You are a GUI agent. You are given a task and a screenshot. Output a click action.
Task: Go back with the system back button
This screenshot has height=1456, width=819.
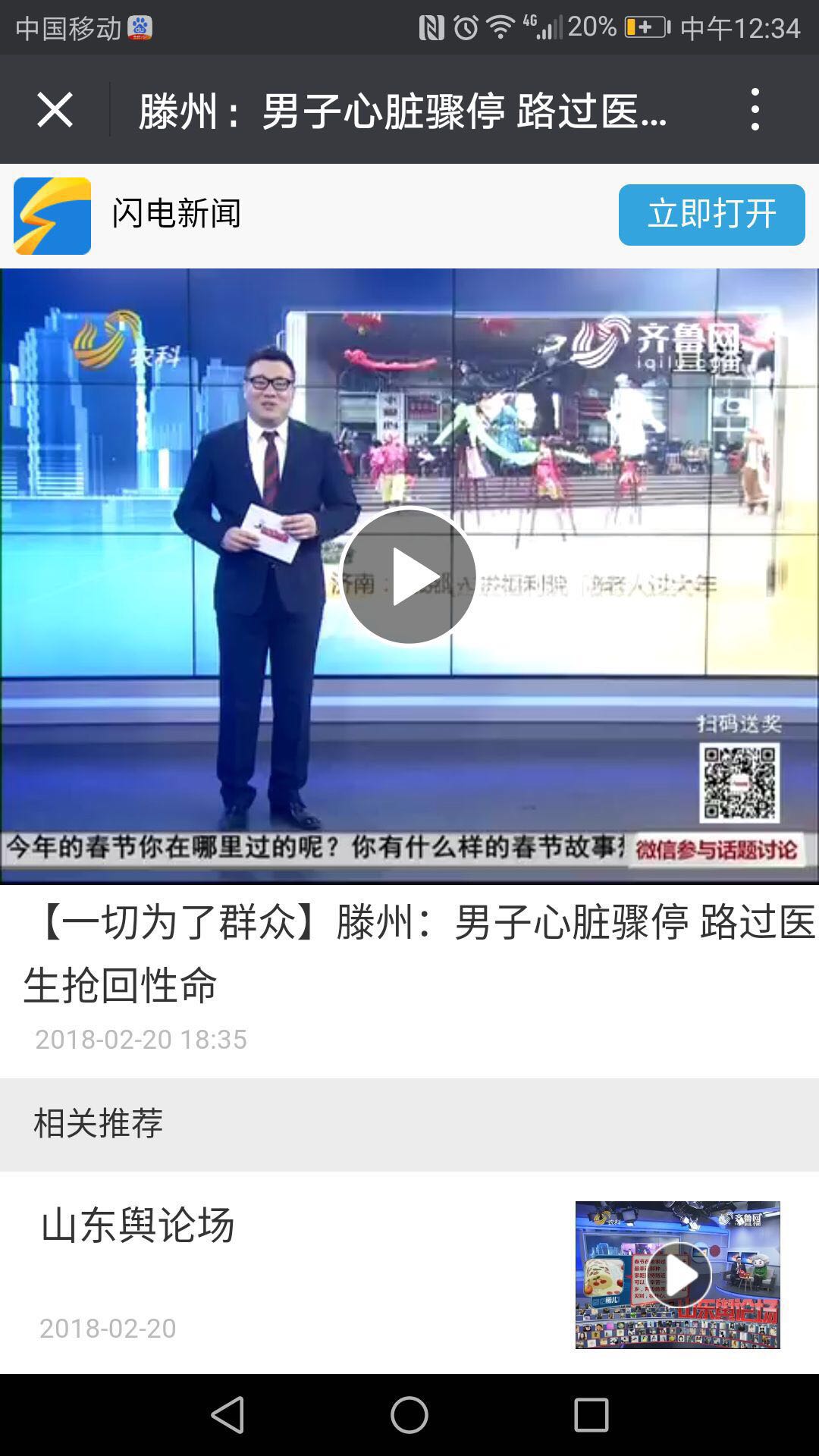(x=227, y=1415)
